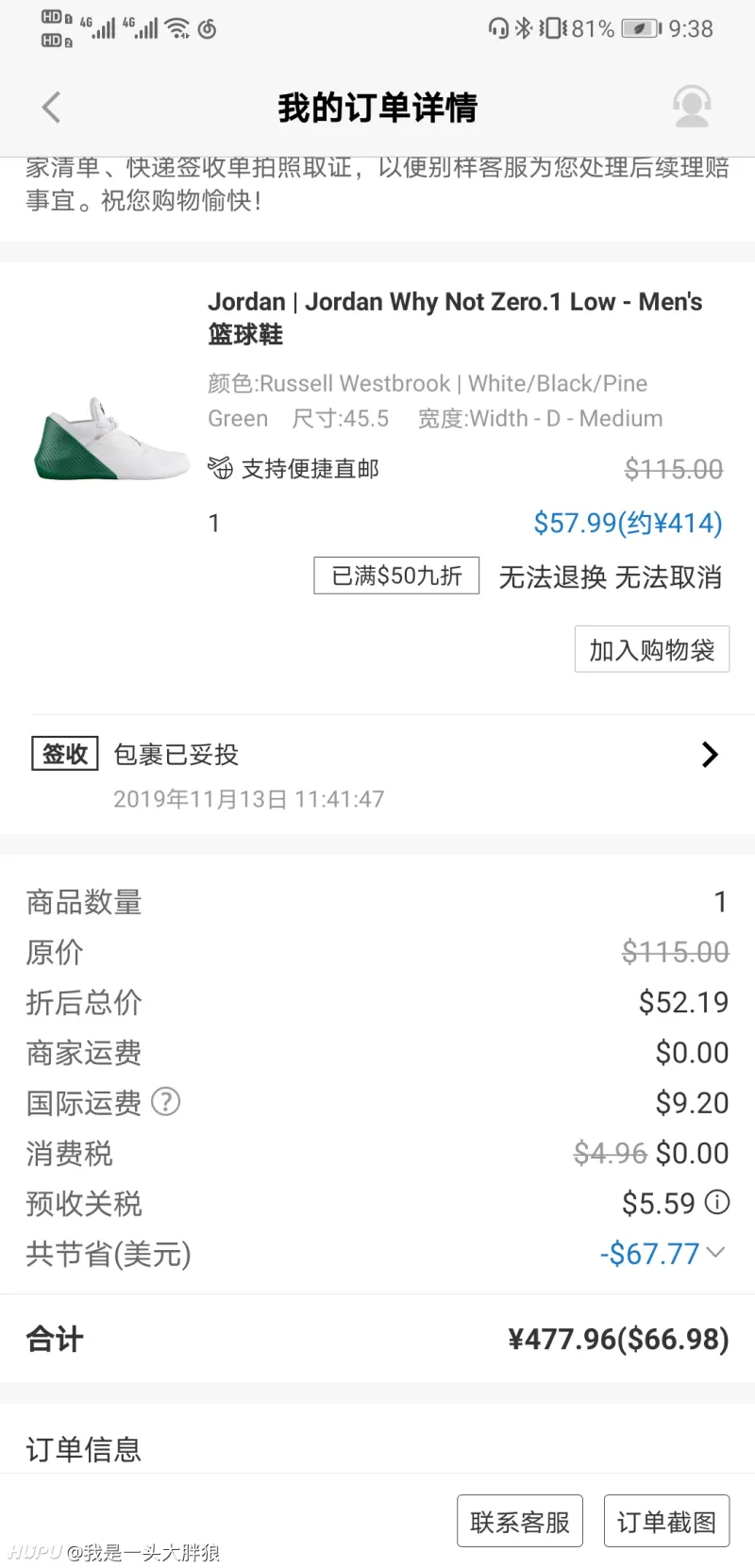Open the 包裹已妥投 delivery tracking row
Screen dimensions: 755x1568
(377, 775)
